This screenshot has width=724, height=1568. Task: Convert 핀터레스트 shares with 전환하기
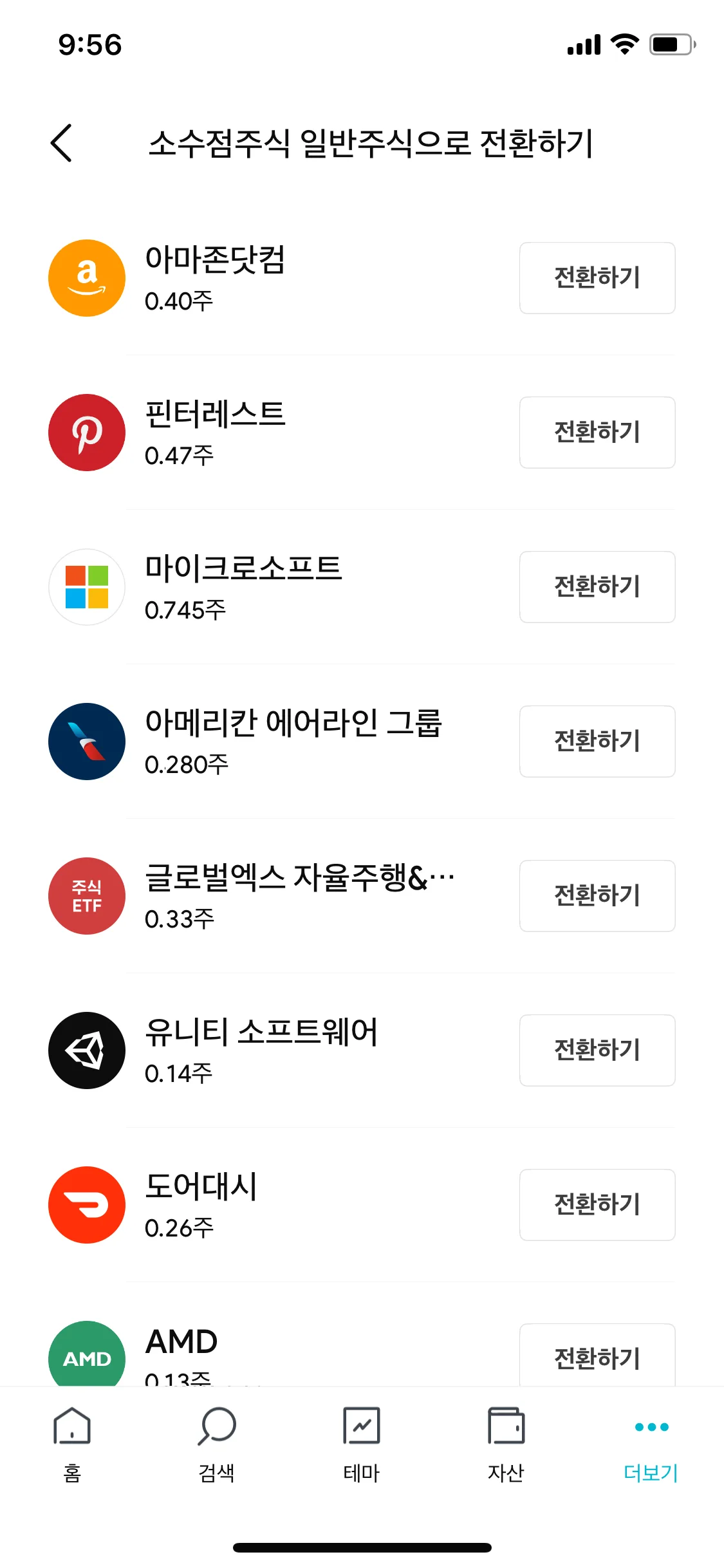pyautogui.click(x=597, y=433)
